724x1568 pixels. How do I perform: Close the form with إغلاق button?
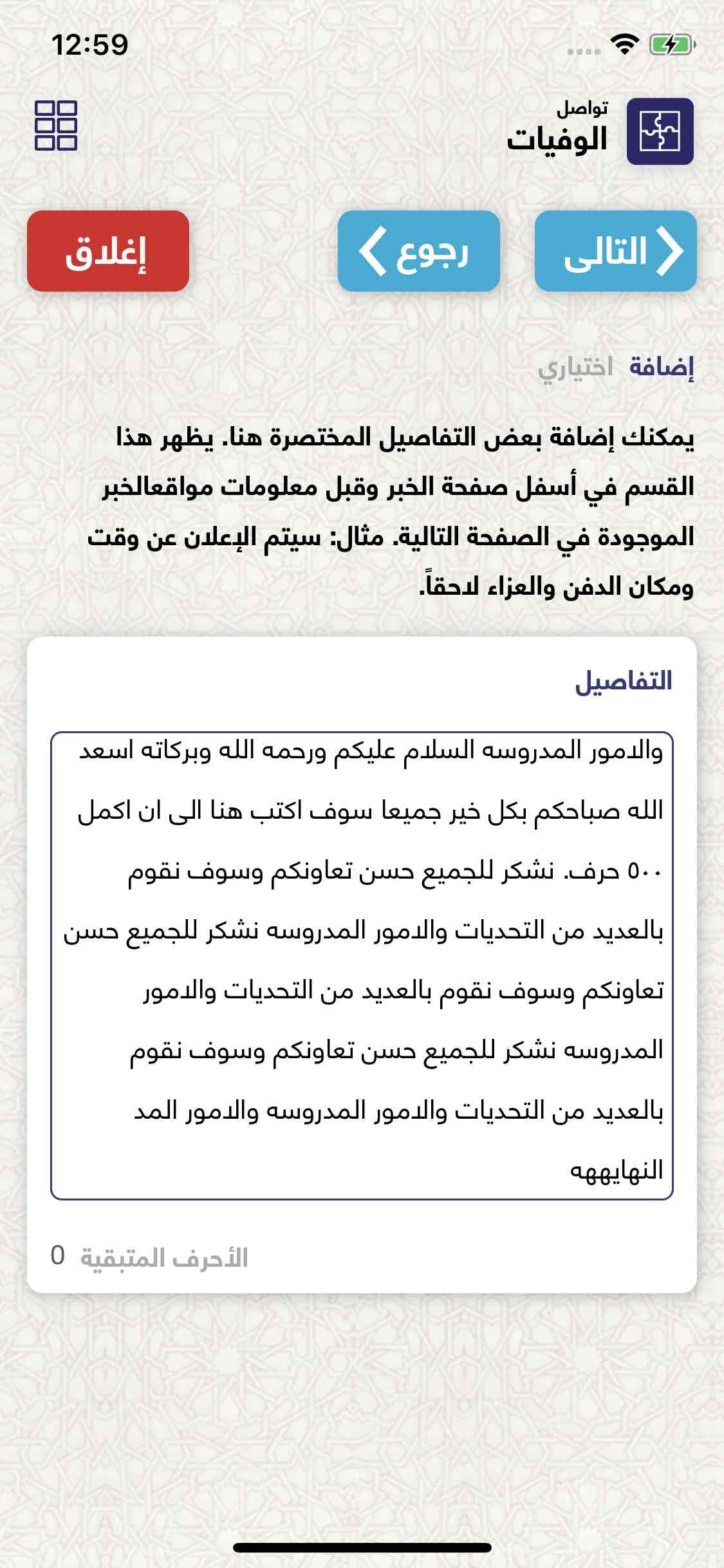point(108,251)
